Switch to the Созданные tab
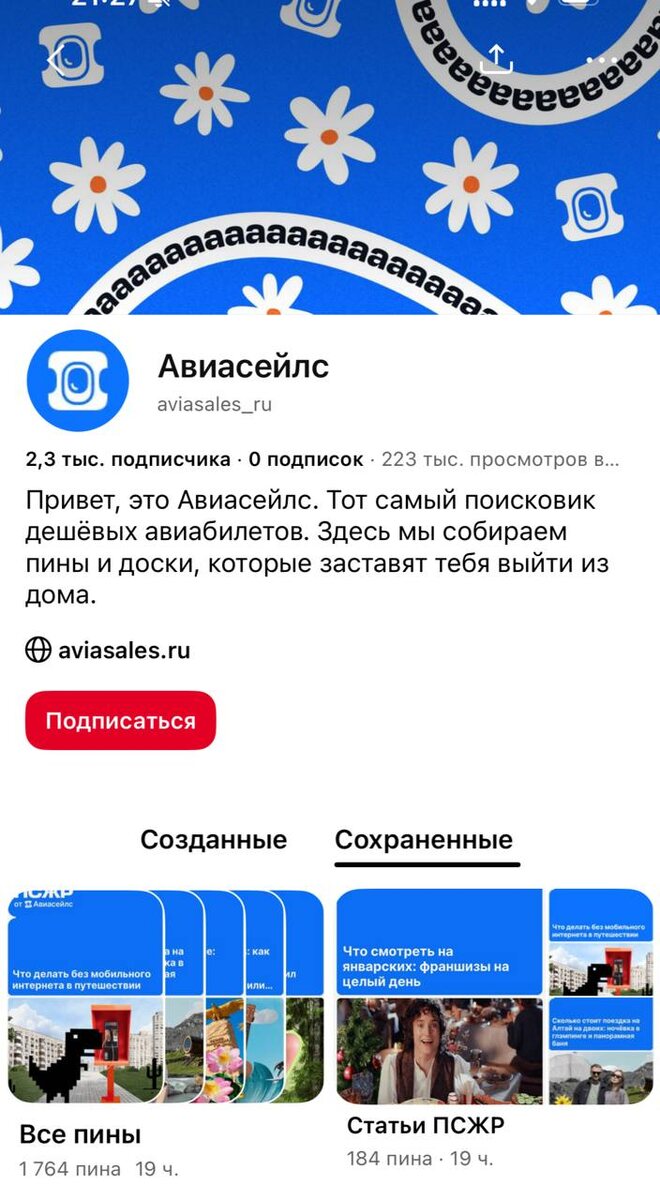Screen dimensions: 660x1200 click(213, 840)
